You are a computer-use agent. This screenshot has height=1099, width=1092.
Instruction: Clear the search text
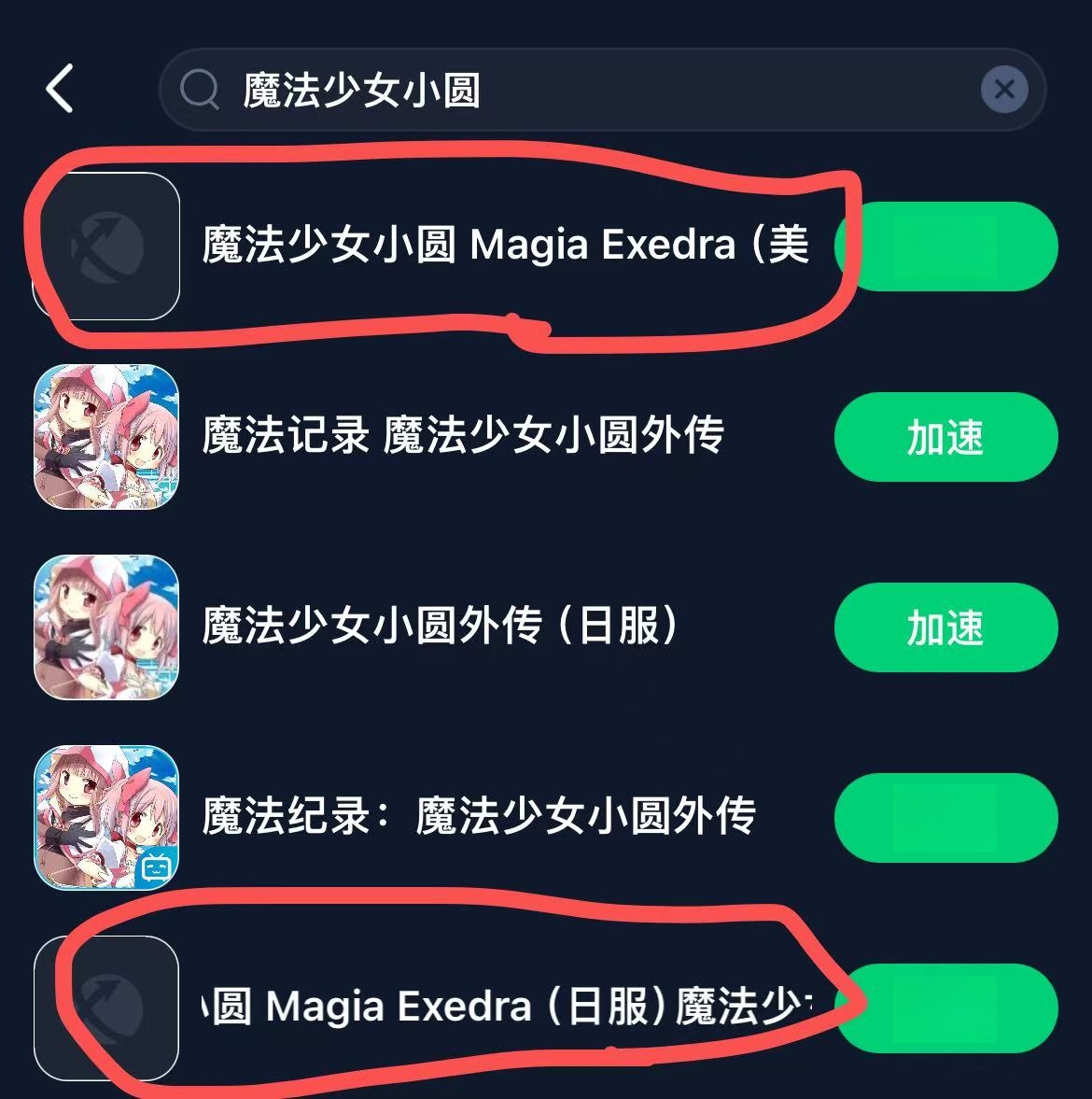1004,91
